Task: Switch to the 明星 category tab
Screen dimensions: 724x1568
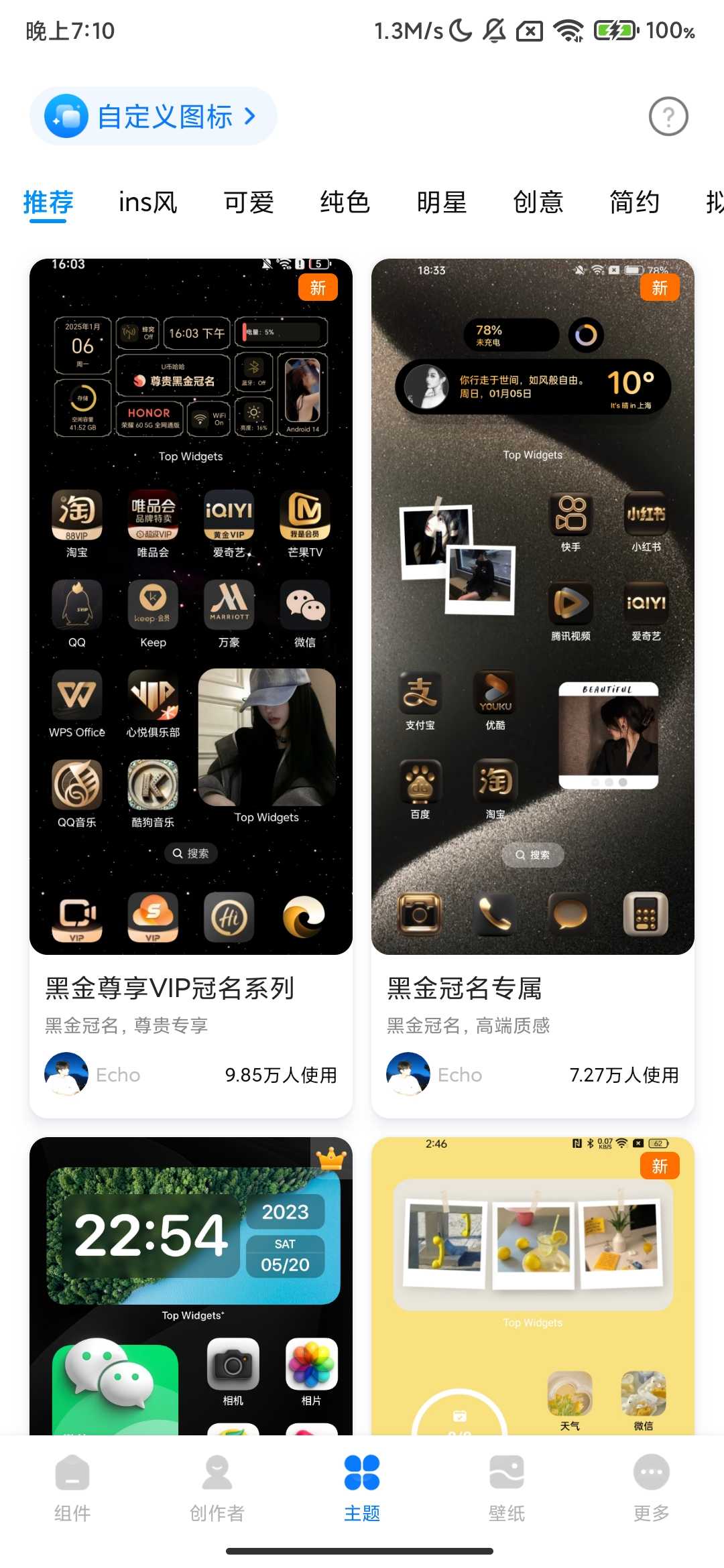Action: pyautogui.click(x=441, y=202)
